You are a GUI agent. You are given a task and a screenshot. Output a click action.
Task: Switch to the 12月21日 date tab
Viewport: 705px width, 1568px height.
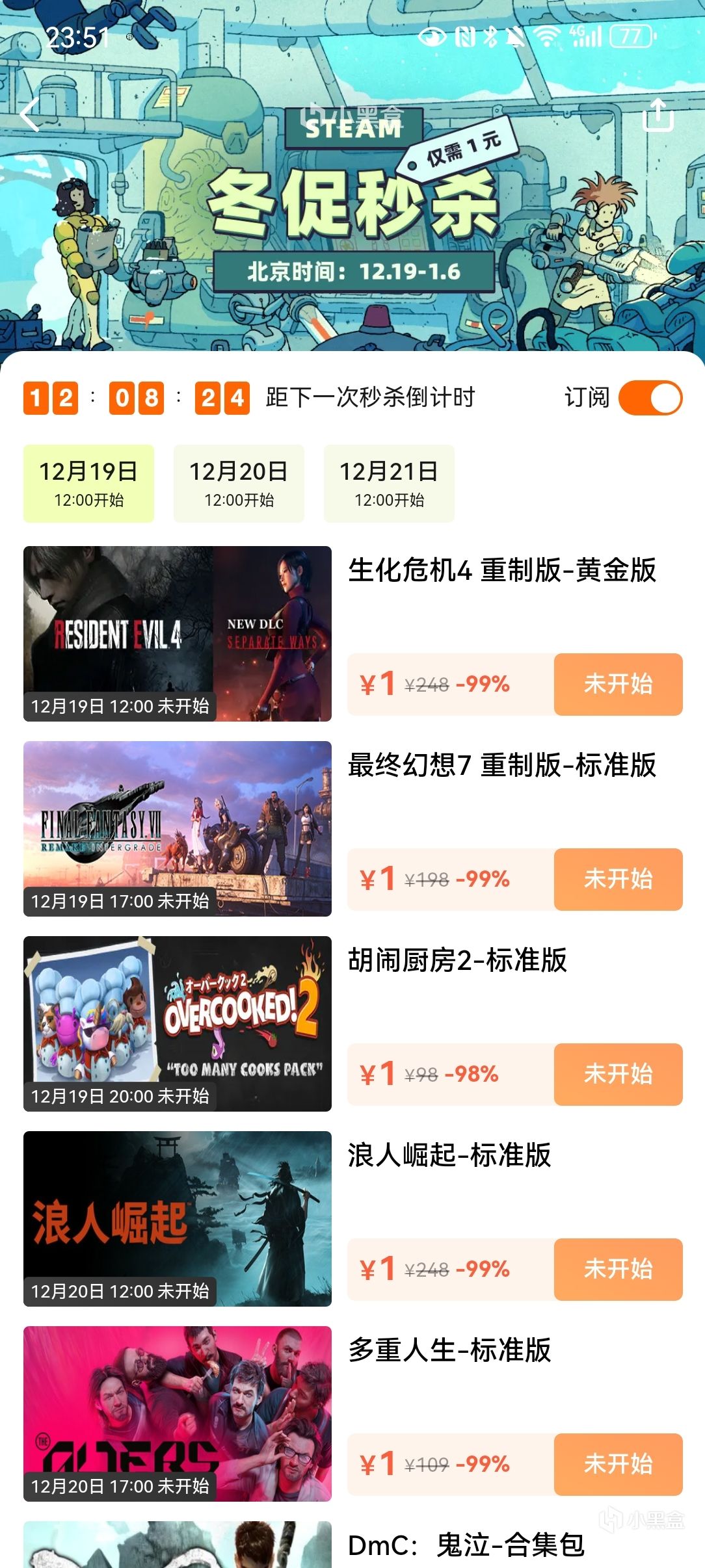tap(389, 483)
